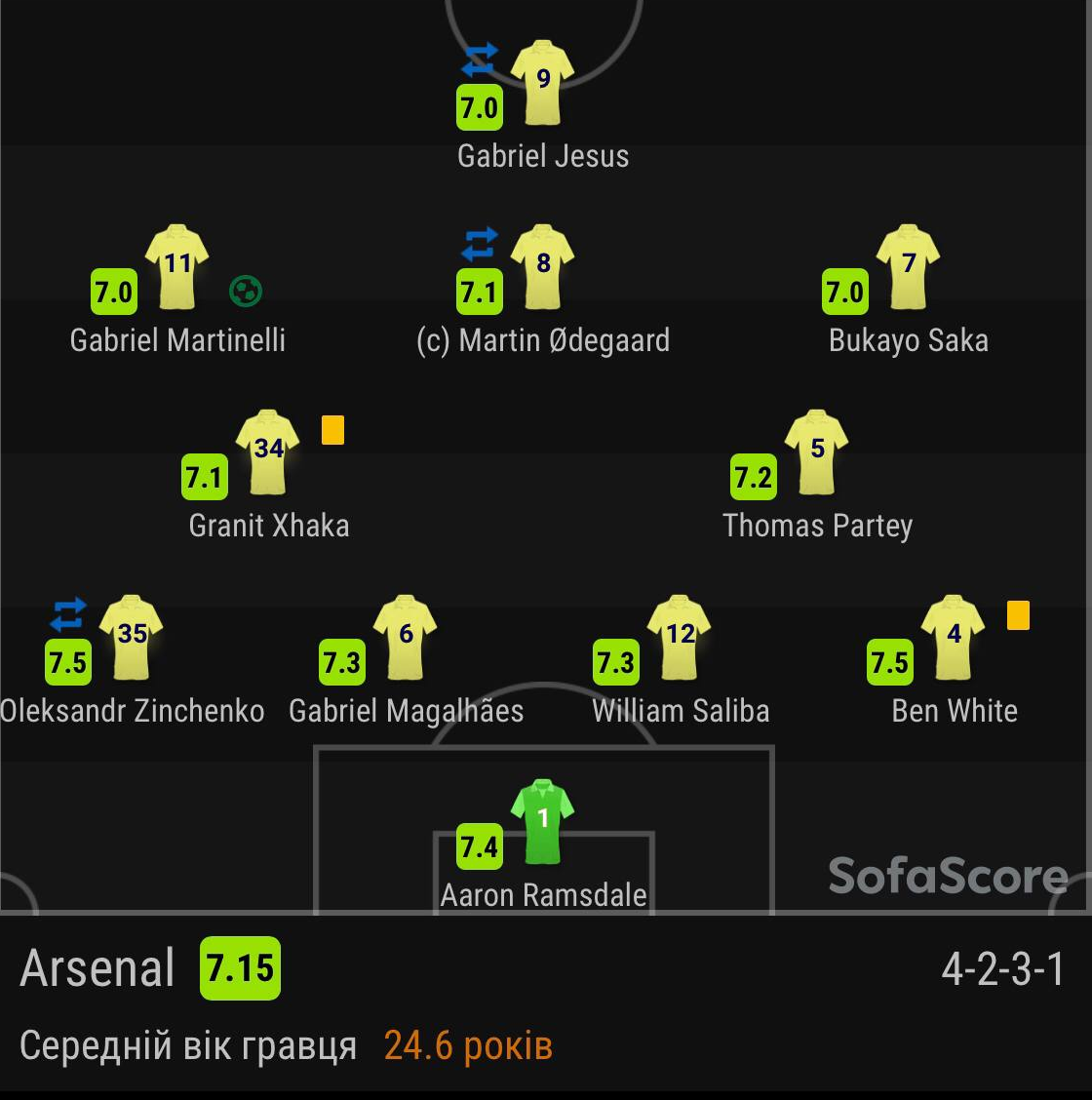View Gabriel Martinelli's player card
1092x1100 pixels.
pos(177,269)
